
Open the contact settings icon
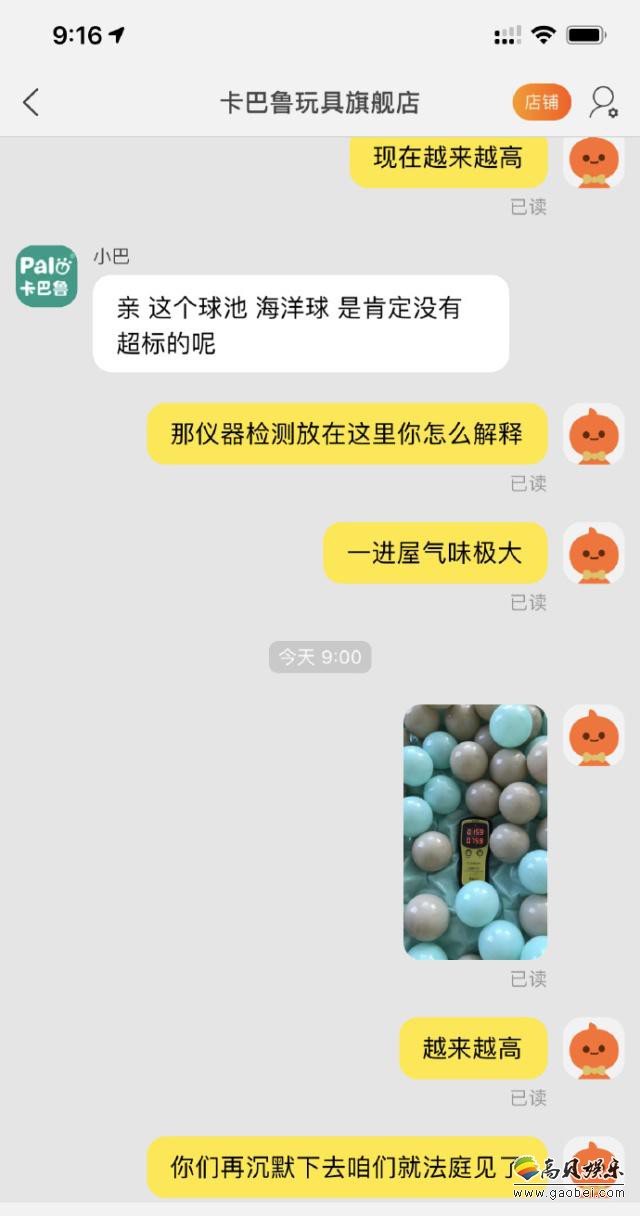pos(603,102)
